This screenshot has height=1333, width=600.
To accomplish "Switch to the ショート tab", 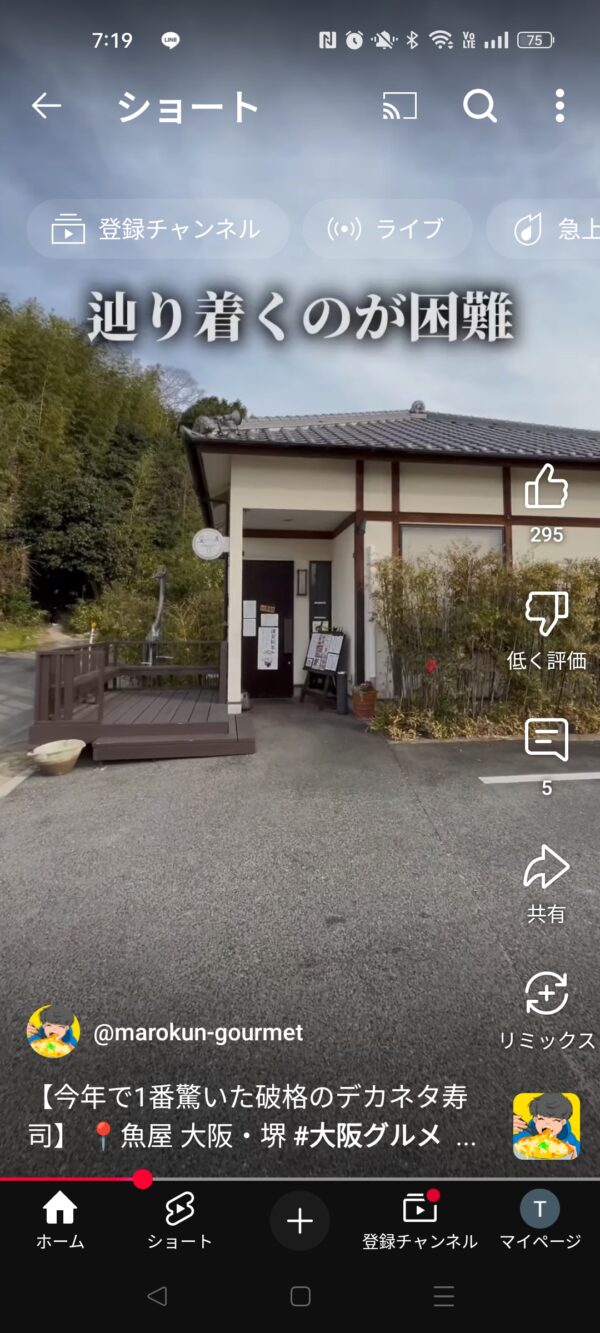I will click(180, 1221).
